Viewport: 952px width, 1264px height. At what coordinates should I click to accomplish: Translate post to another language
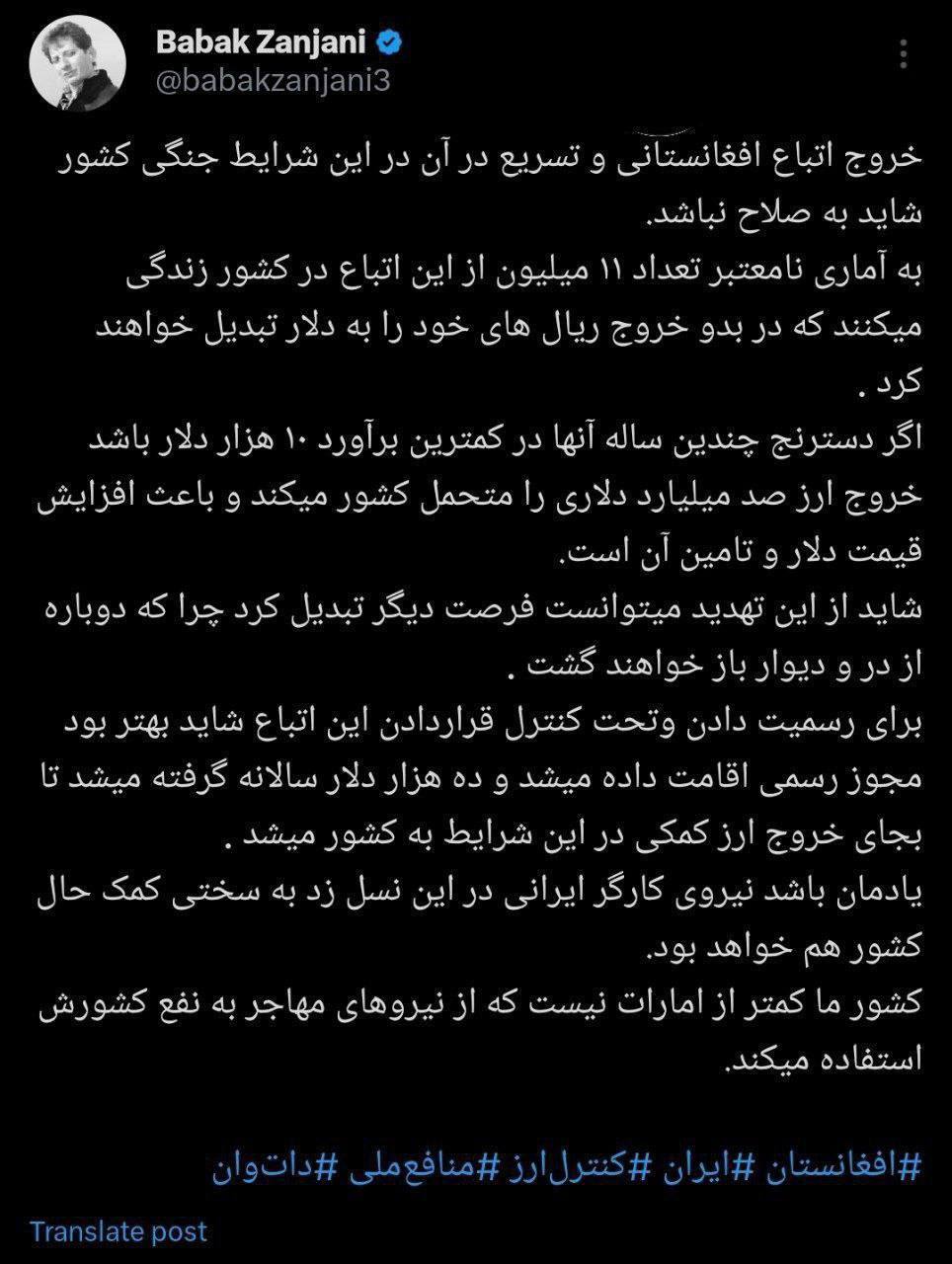point(119,1231)
